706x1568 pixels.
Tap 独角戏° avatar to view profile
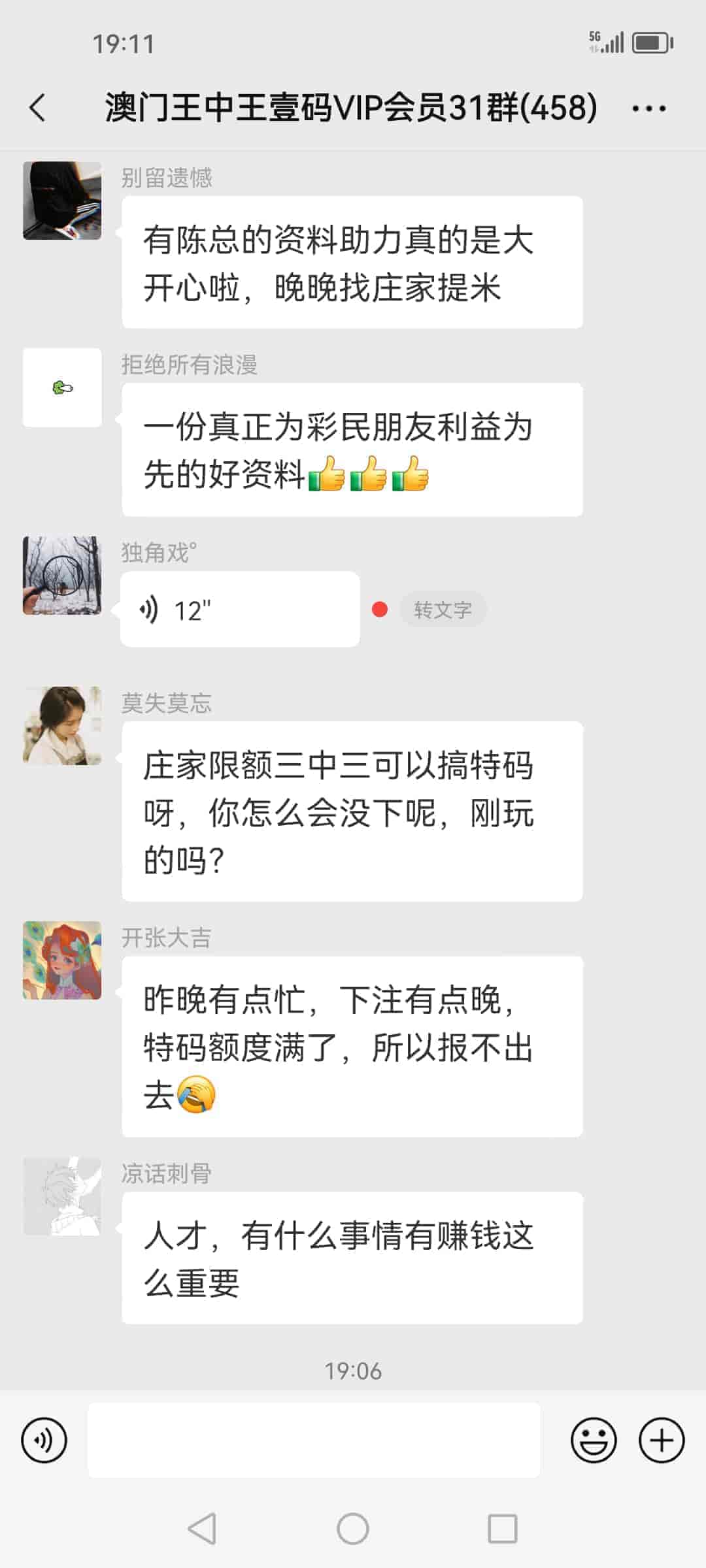pos(62,576)
